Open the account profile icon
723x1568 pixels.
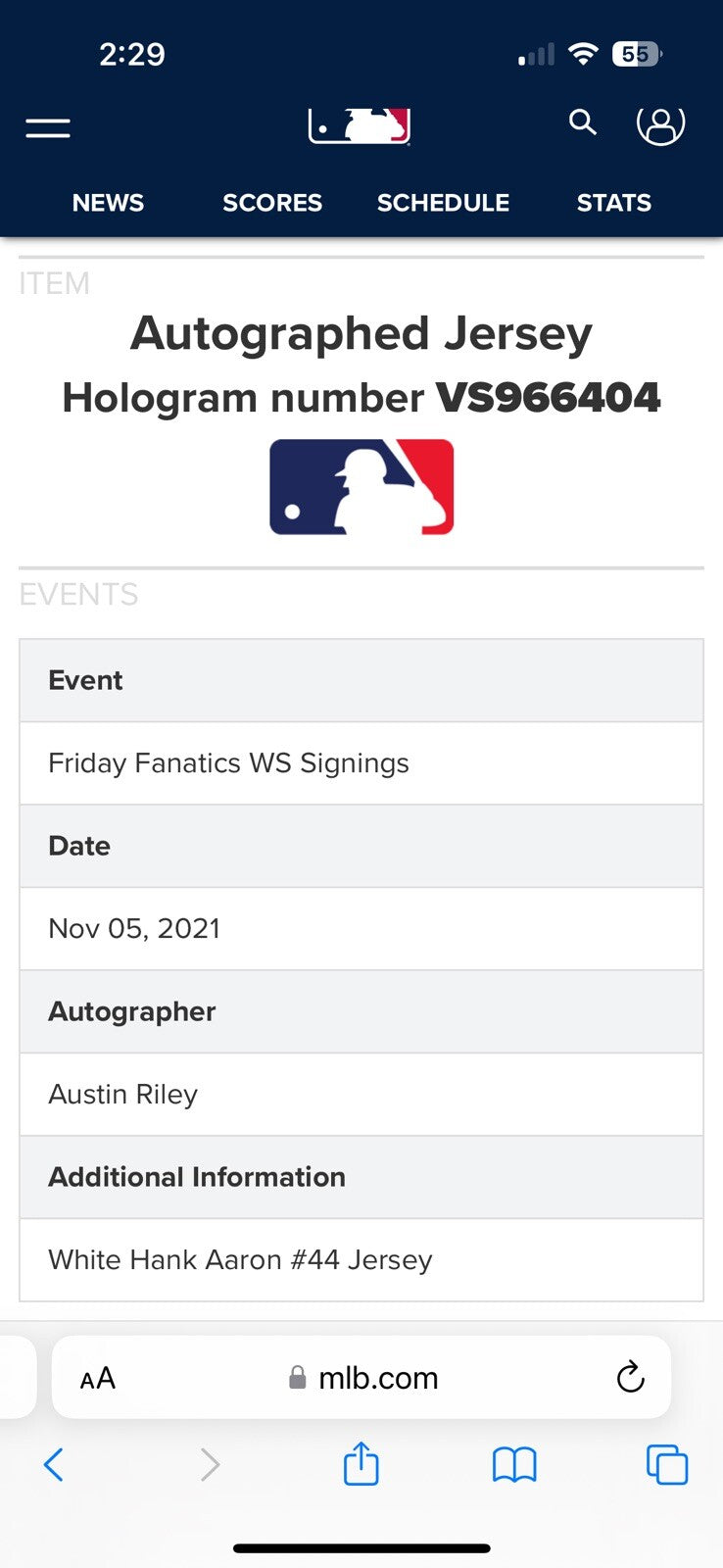pyautogui.click(x=660, y=125)
